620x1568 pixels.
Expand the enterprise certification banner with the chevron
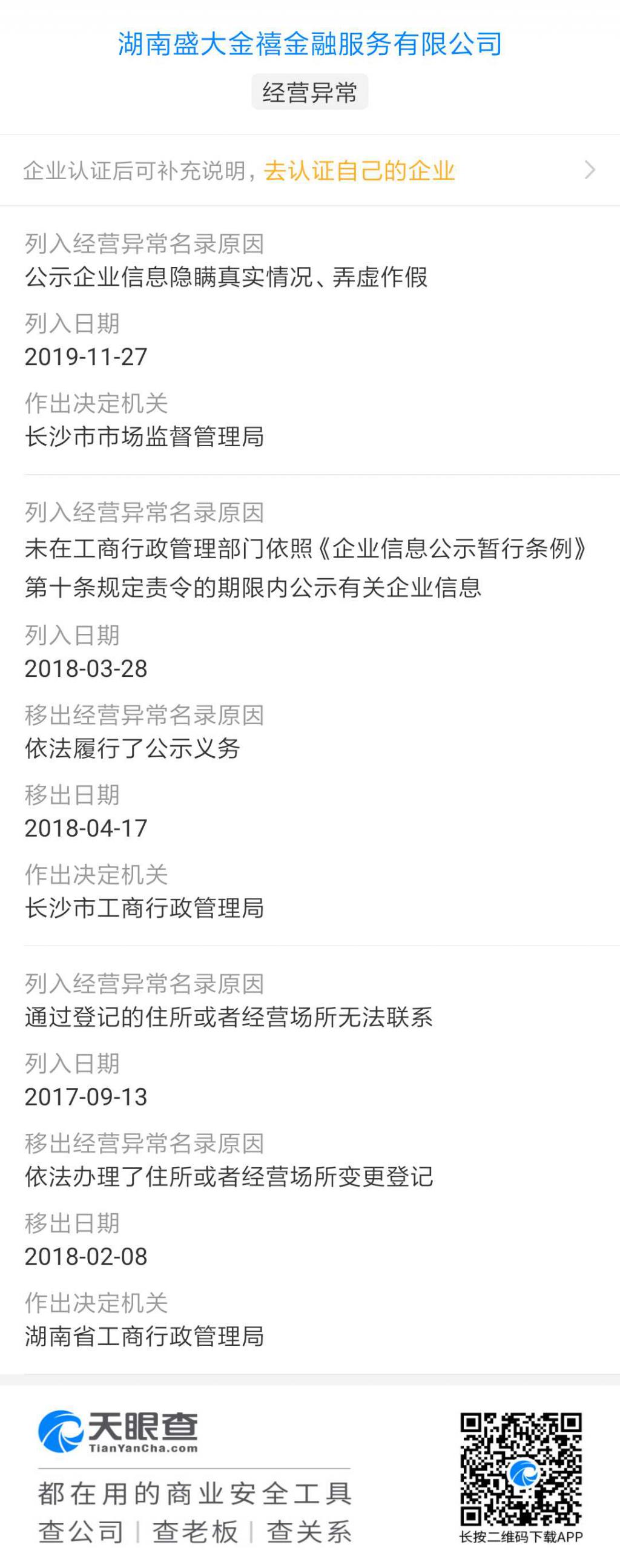click(x=589, y=172)
